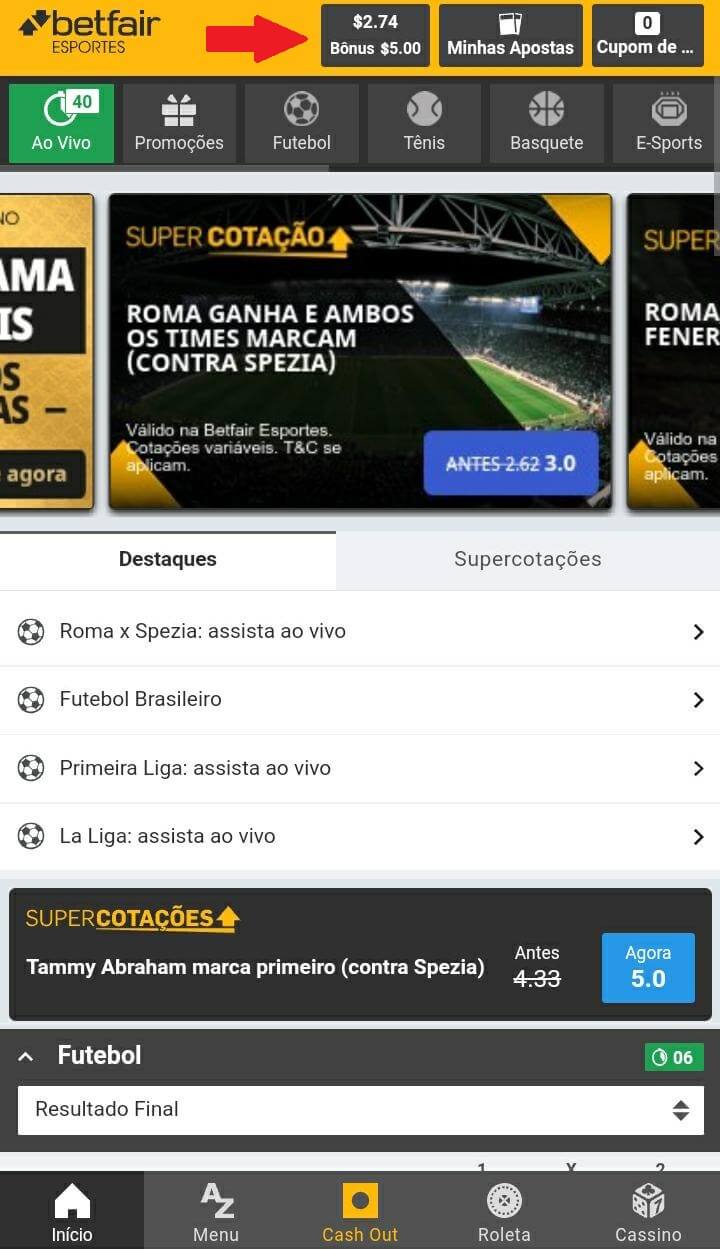This screenshot has width=720, height=1249.
Task: Open the Resultado Final dropdown
Action: tap(360, 1109)
